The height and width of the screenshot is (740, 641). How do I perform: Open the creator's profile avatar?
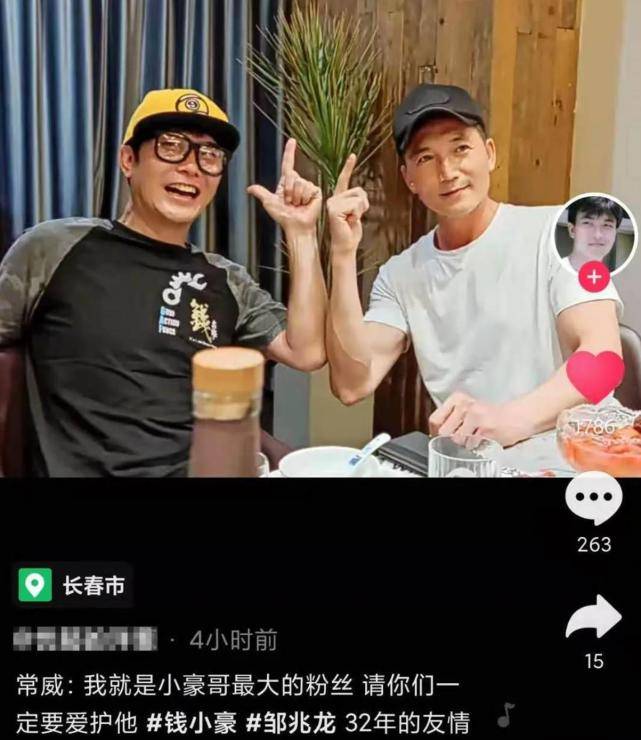[595, 232]
